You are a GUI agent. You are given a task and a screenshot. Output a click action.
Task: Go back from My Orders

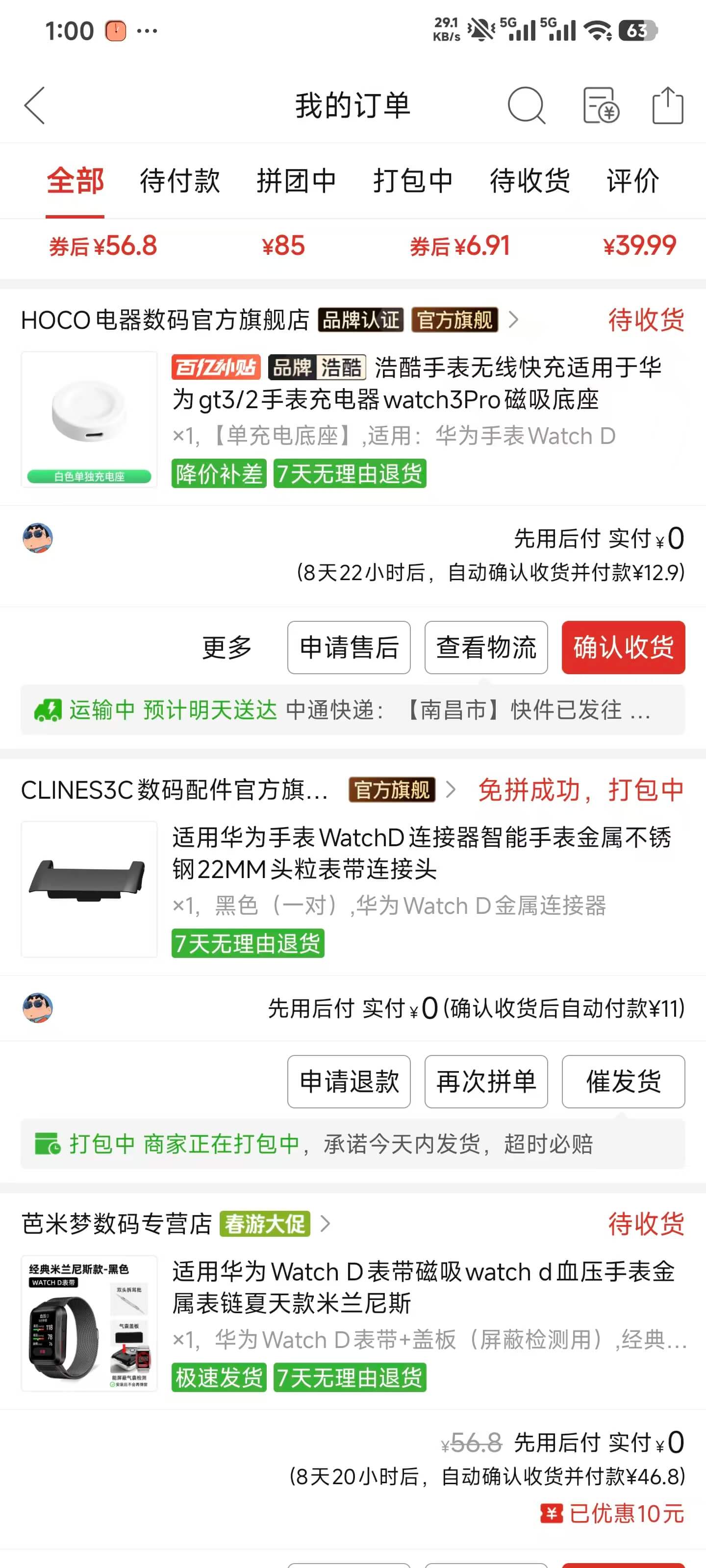pyautogui.click(x=35, y=105)
